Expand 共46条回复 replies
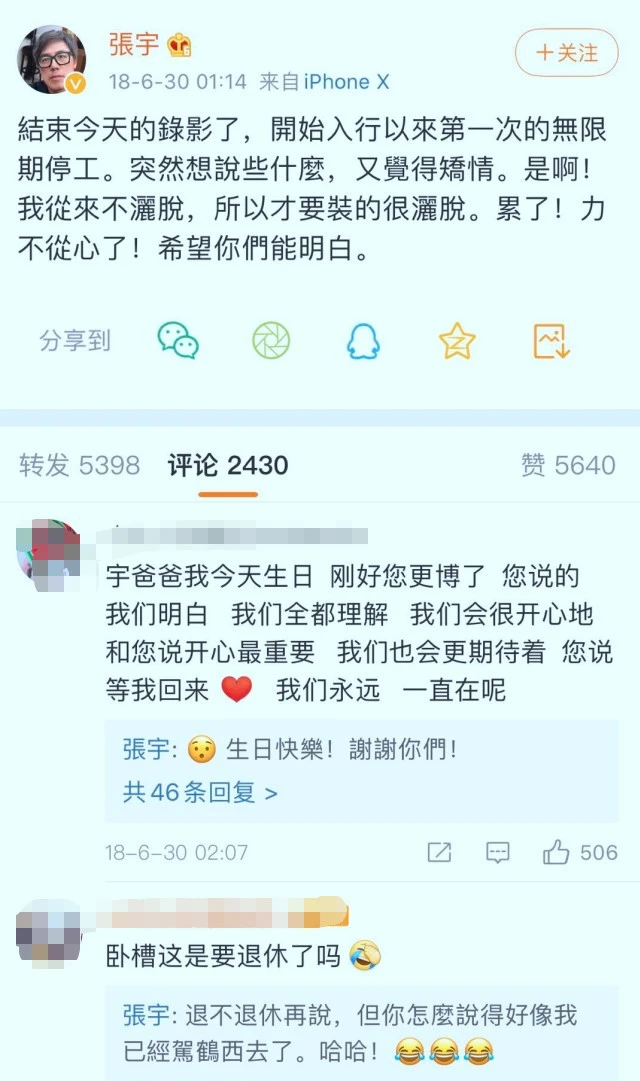Screen dimensions: 640x1081 [x=200, y=793]
